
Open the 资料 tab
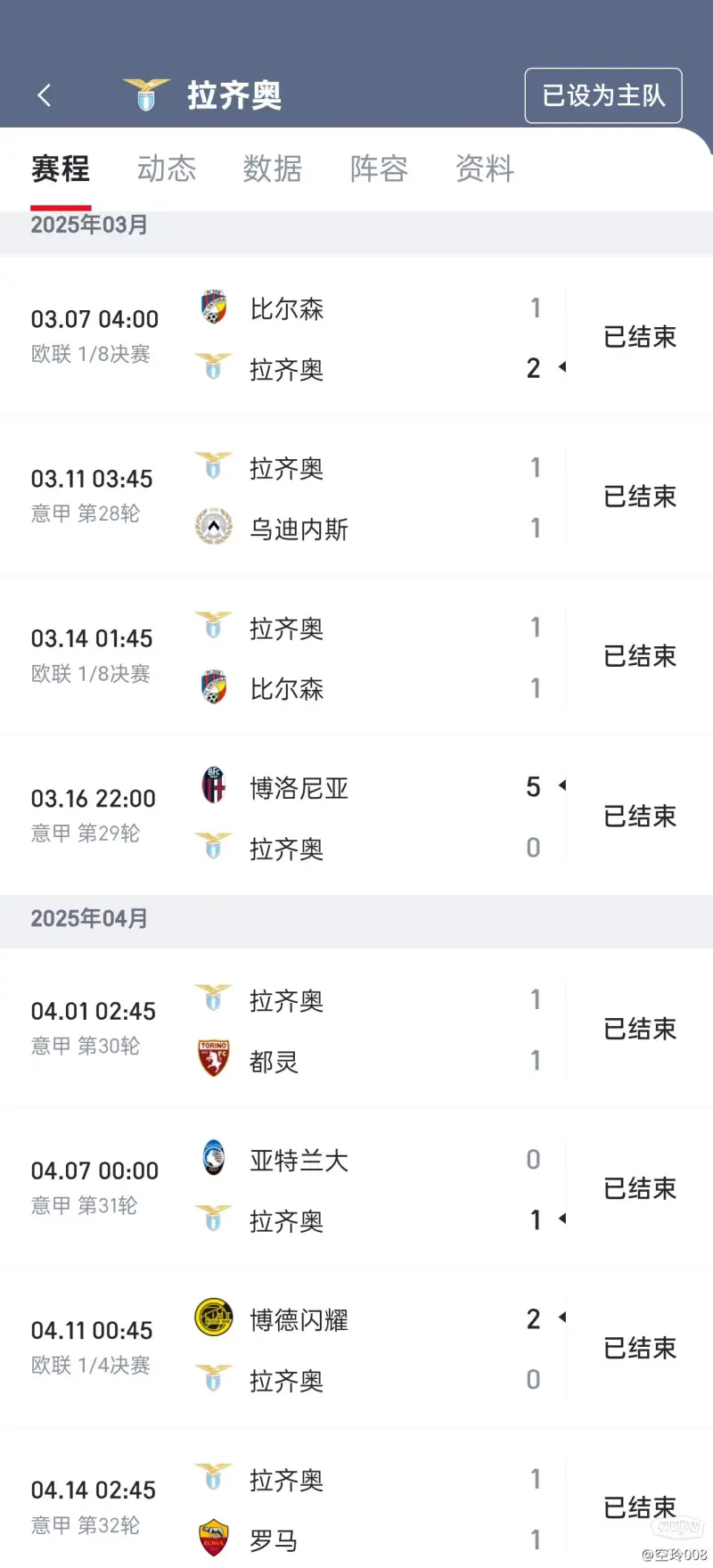[485, 168]
